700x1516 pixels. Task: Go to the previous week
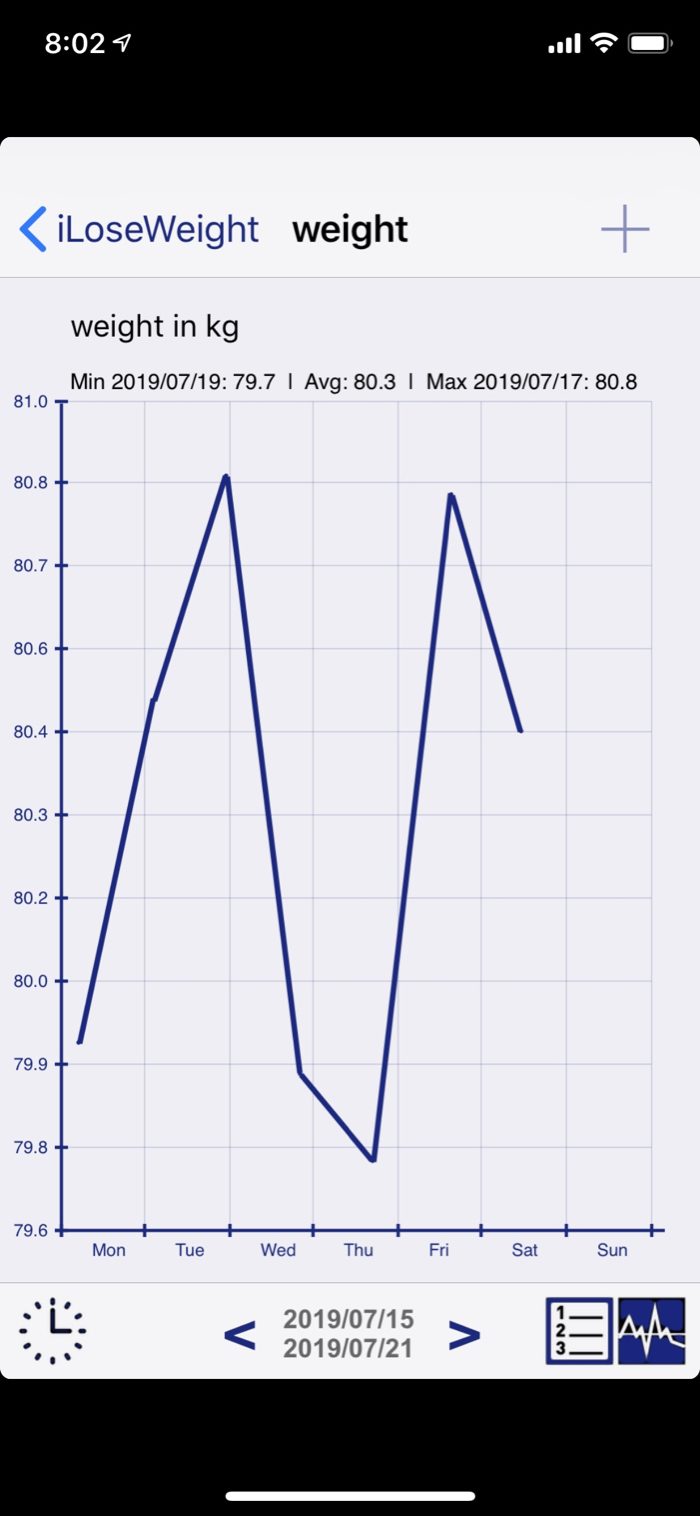point(239,1334)
